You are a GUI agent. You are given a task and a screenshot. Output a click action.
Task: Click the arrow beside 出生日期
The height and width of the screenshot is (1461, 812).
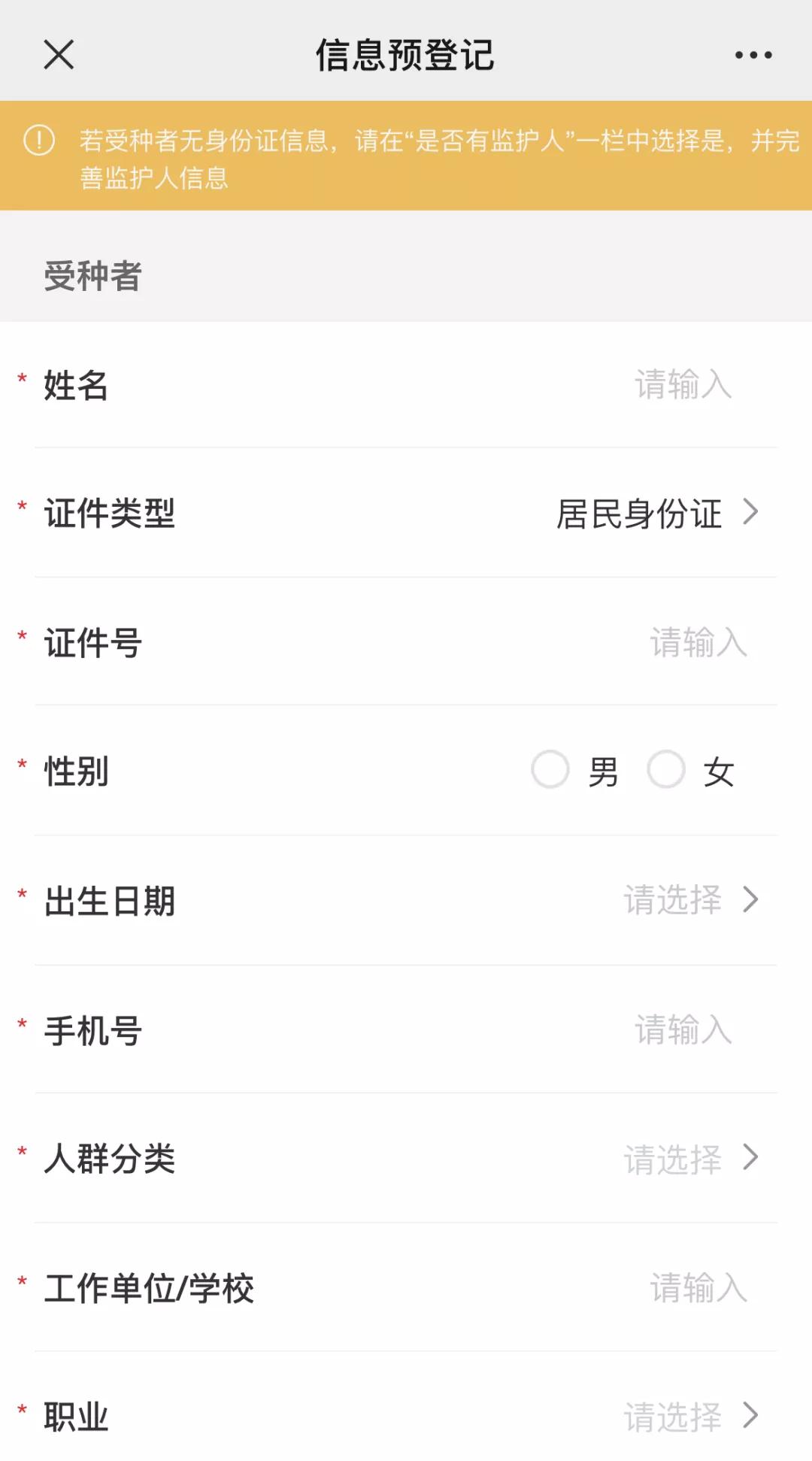750,898
